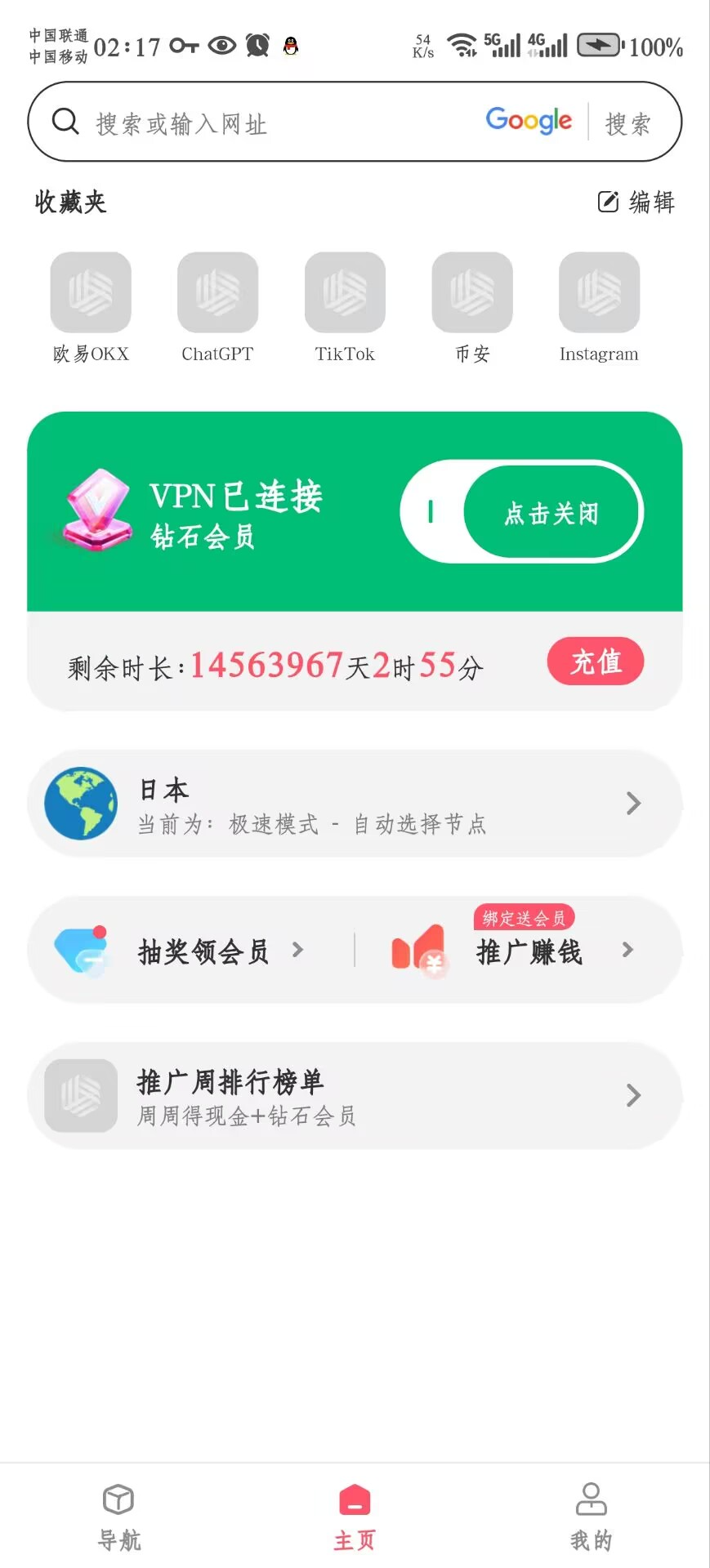Viewport: 710px width, 1568px height.
Task: Click the globe icon next to 日本
Action: pyautogui.click(x=79, y=803)
